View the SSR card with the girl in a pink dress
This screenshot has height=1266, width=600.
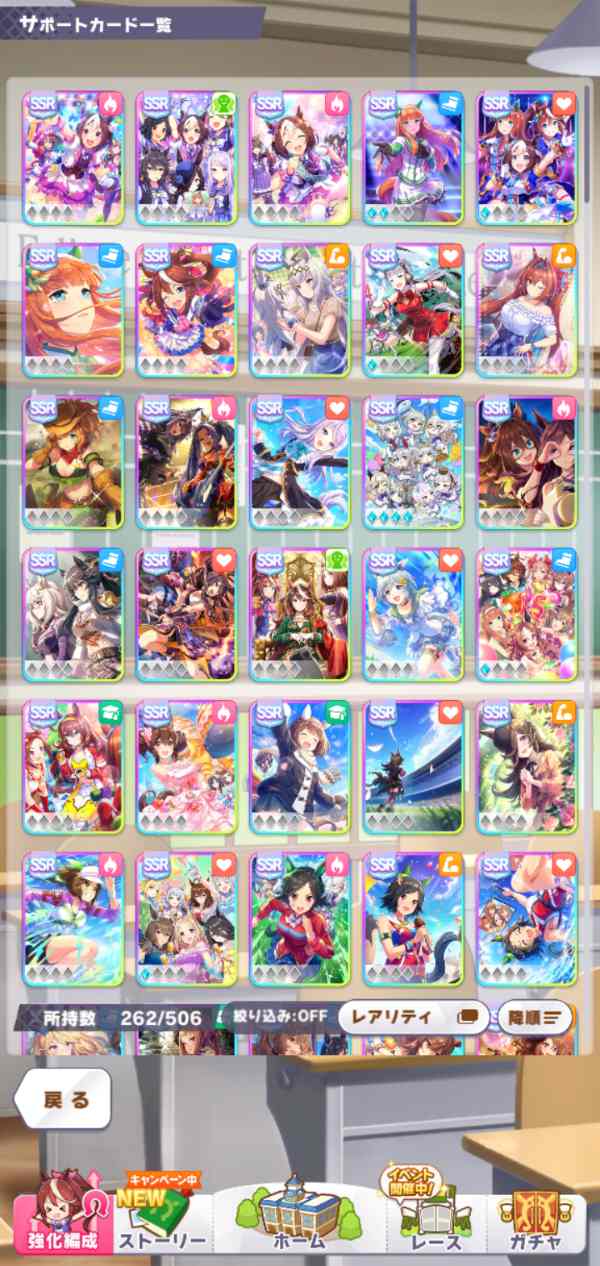[186, 767]
